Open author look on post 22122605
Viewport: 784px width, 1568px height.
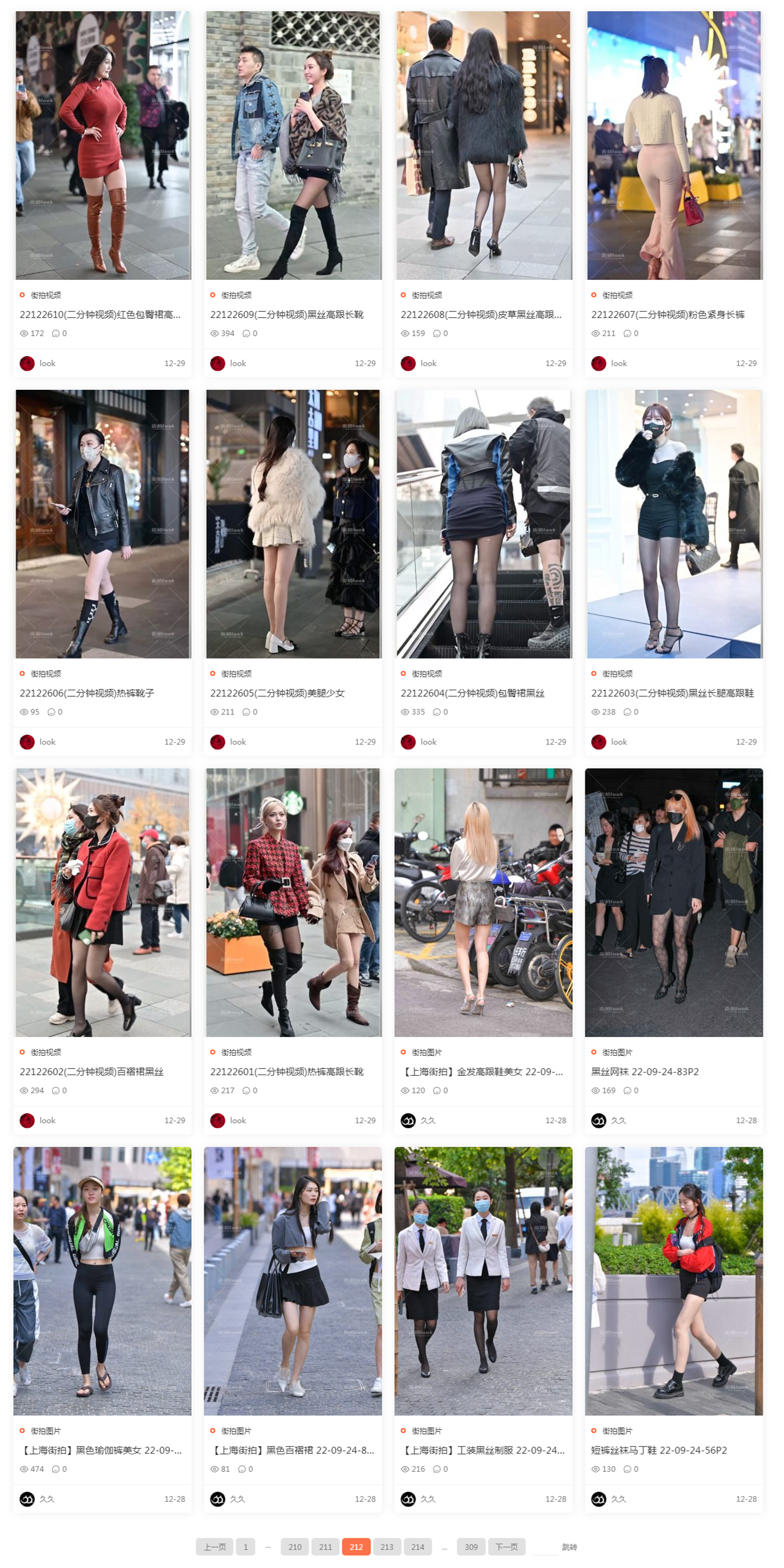pyautogui.click(x=237, y=742)
